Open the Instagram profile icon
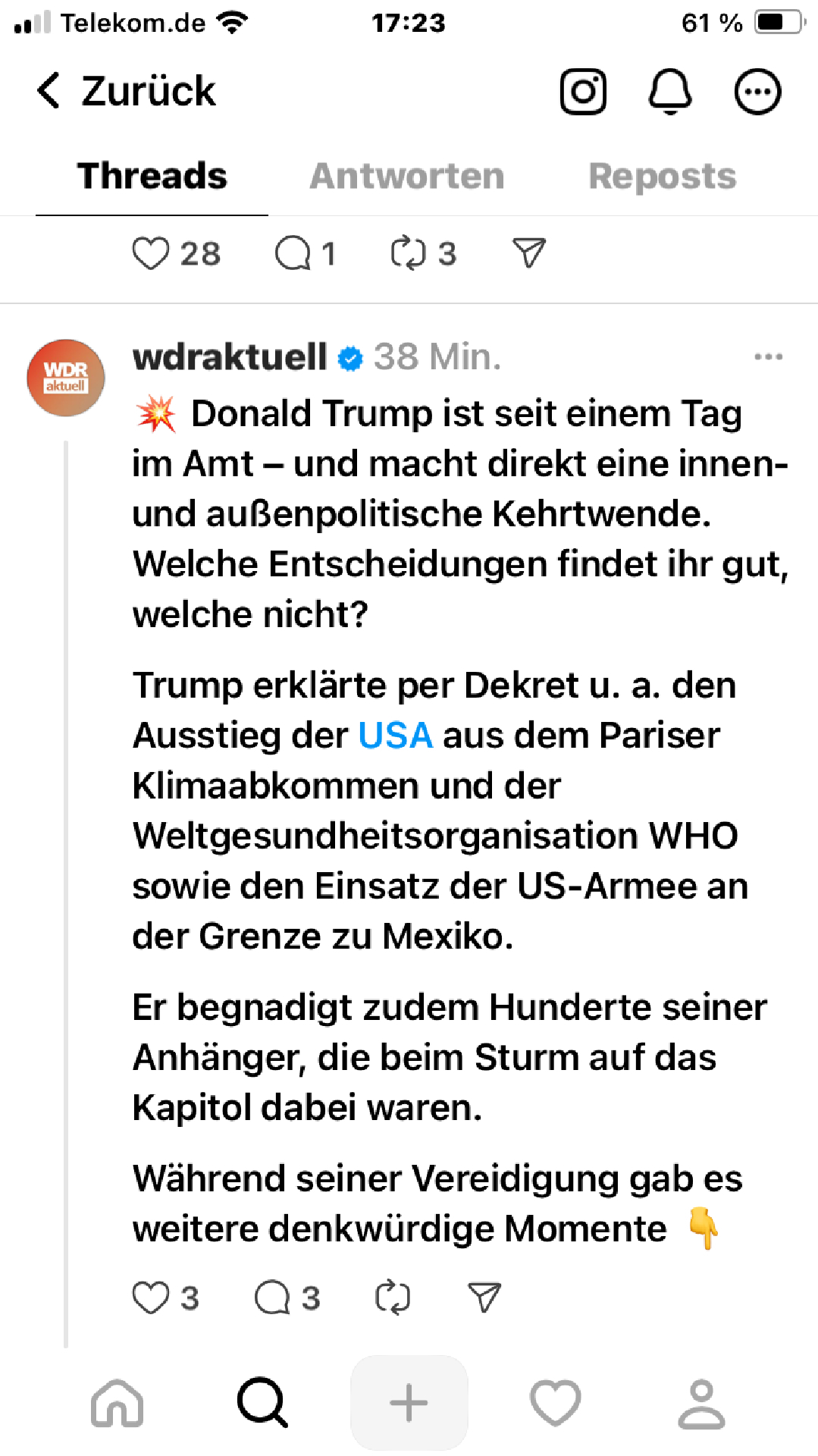Viewport: 818px width, 1456px height. [x=582, y=92]
